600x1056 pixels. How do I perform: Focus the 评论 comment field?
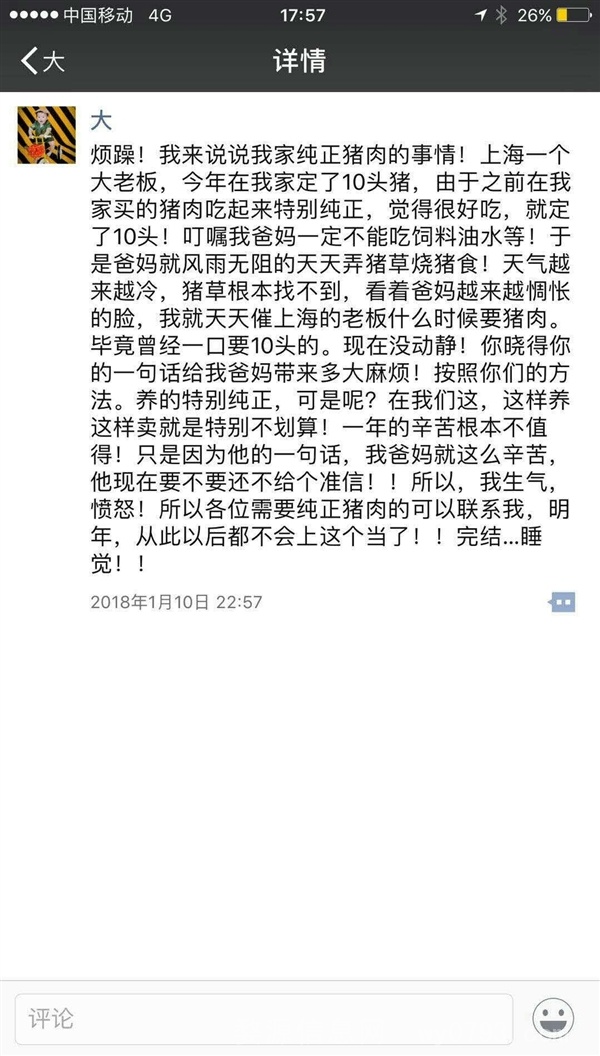[x=265, y=1020]
